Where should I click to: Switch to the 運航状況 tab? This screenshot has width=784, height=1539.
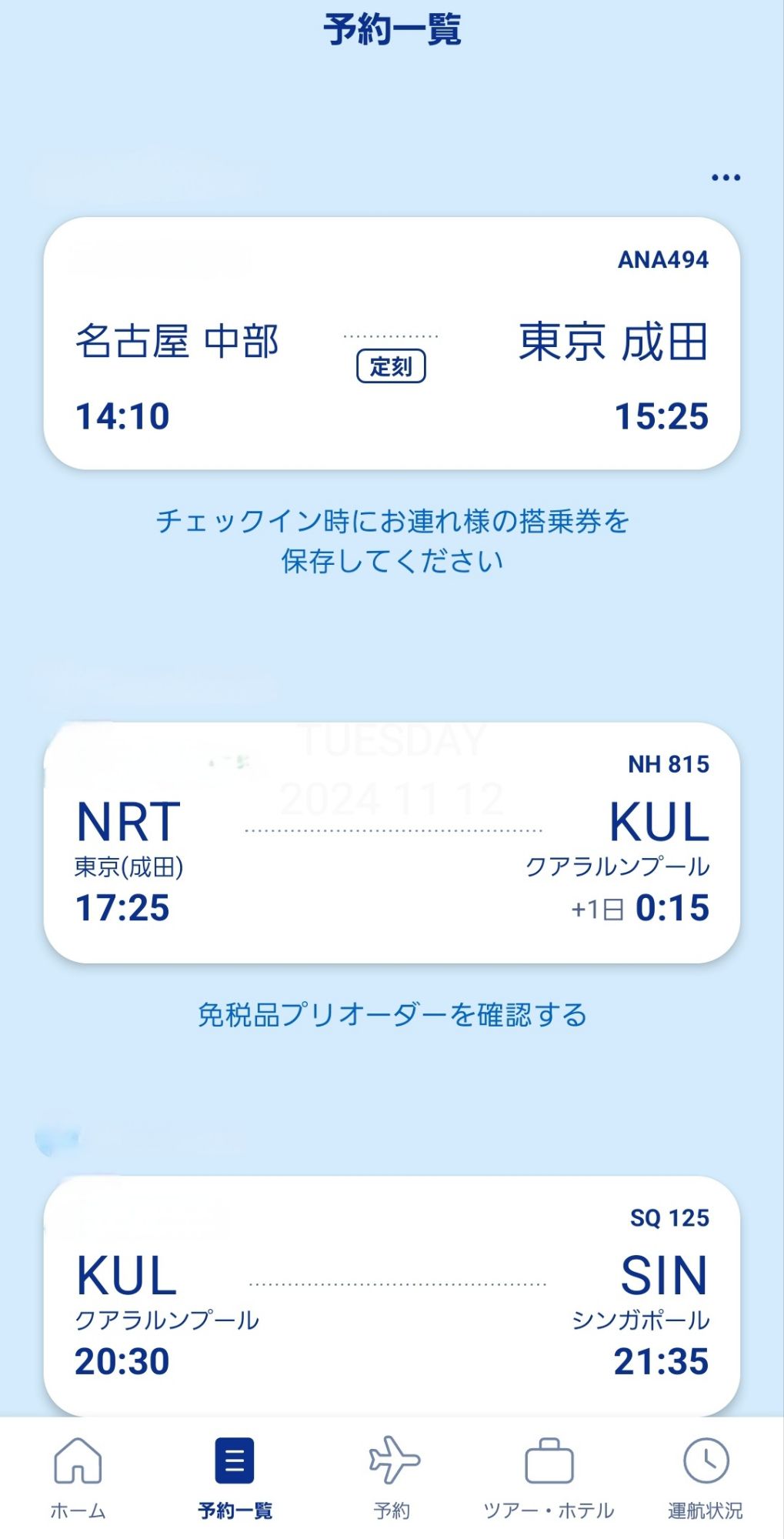[706, 1478]
